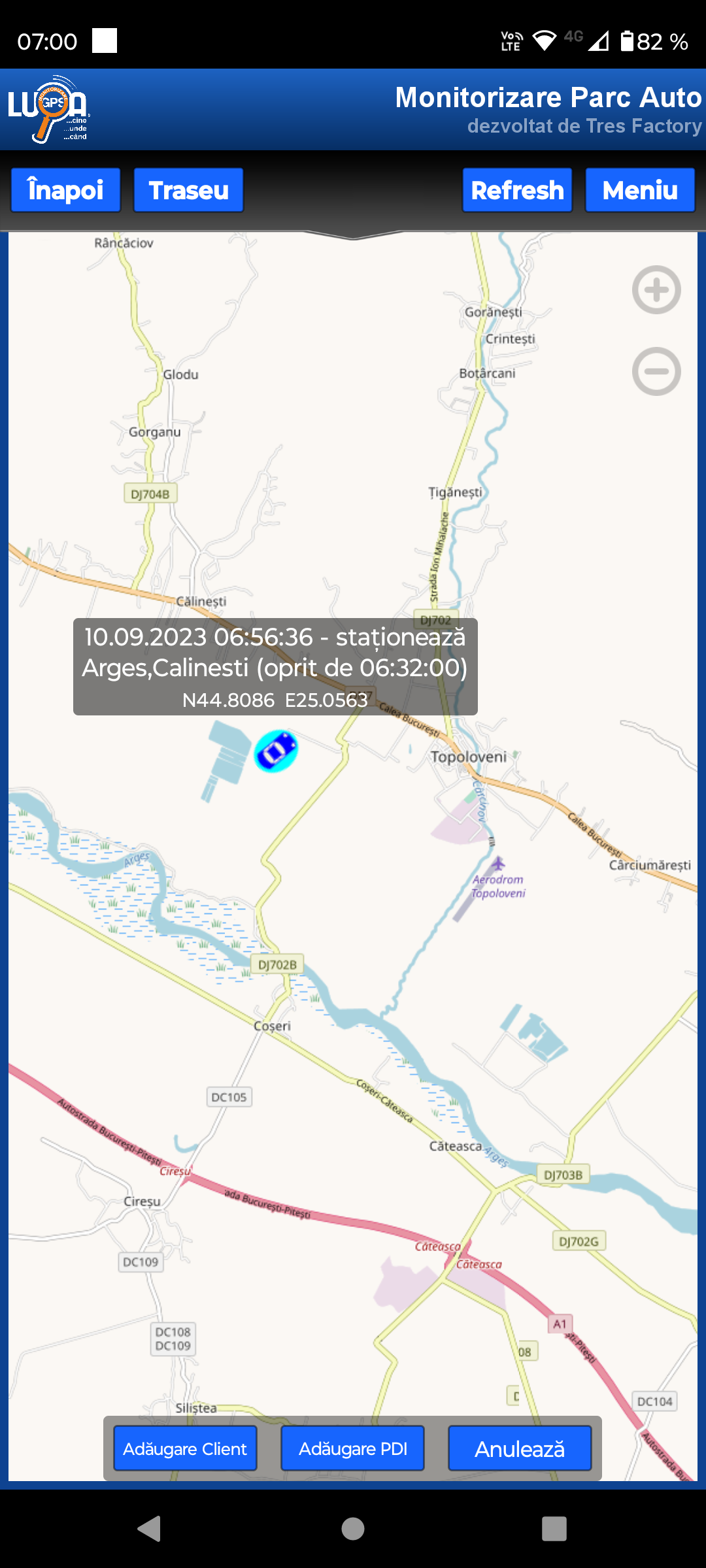
Task: Go back using system navigation bar
Action: (x=150, y=1529)
